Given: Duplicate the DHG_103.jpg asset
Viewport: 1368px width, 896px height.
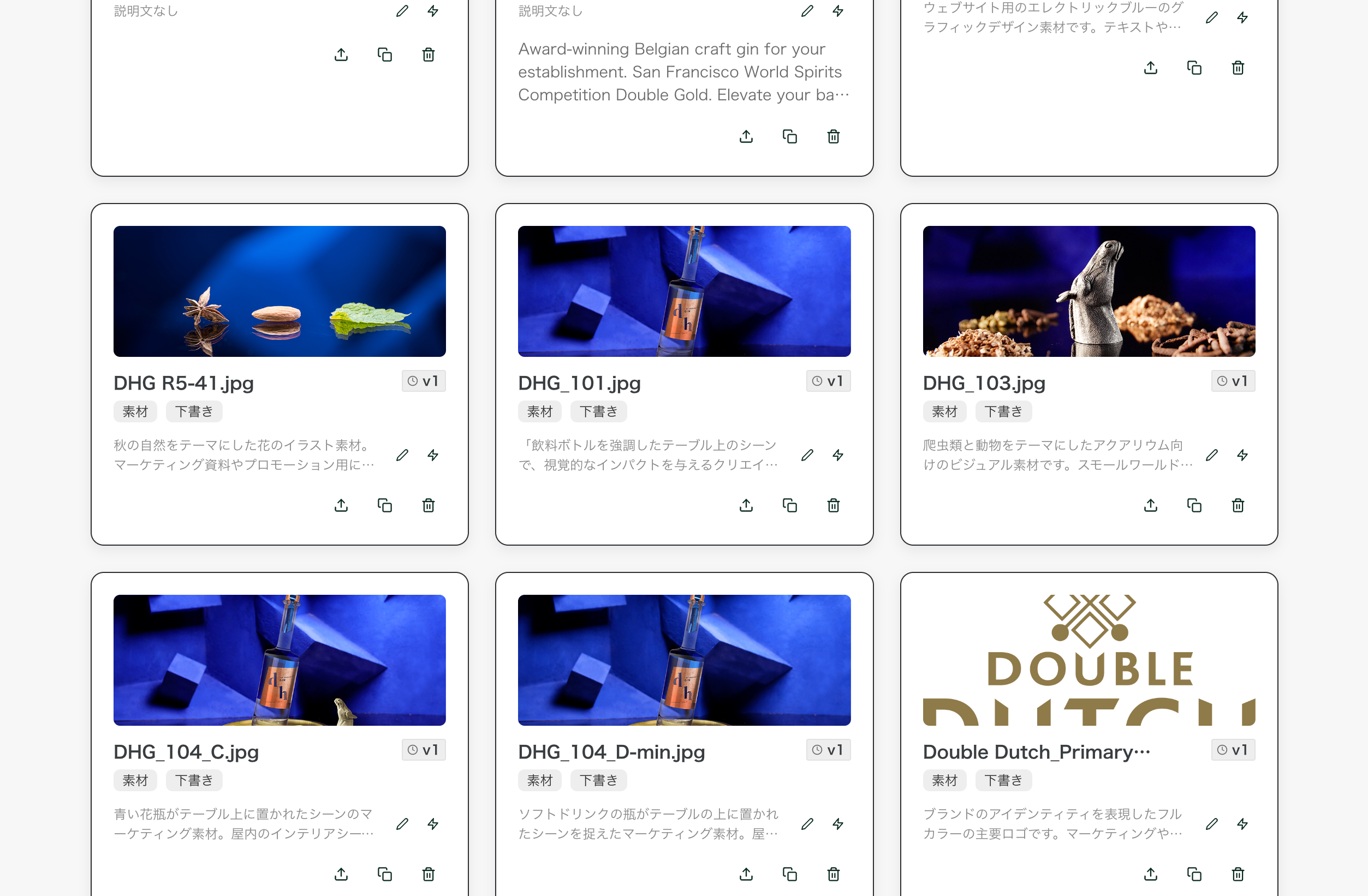Looking at the screenshot, I should (1194, 505).
